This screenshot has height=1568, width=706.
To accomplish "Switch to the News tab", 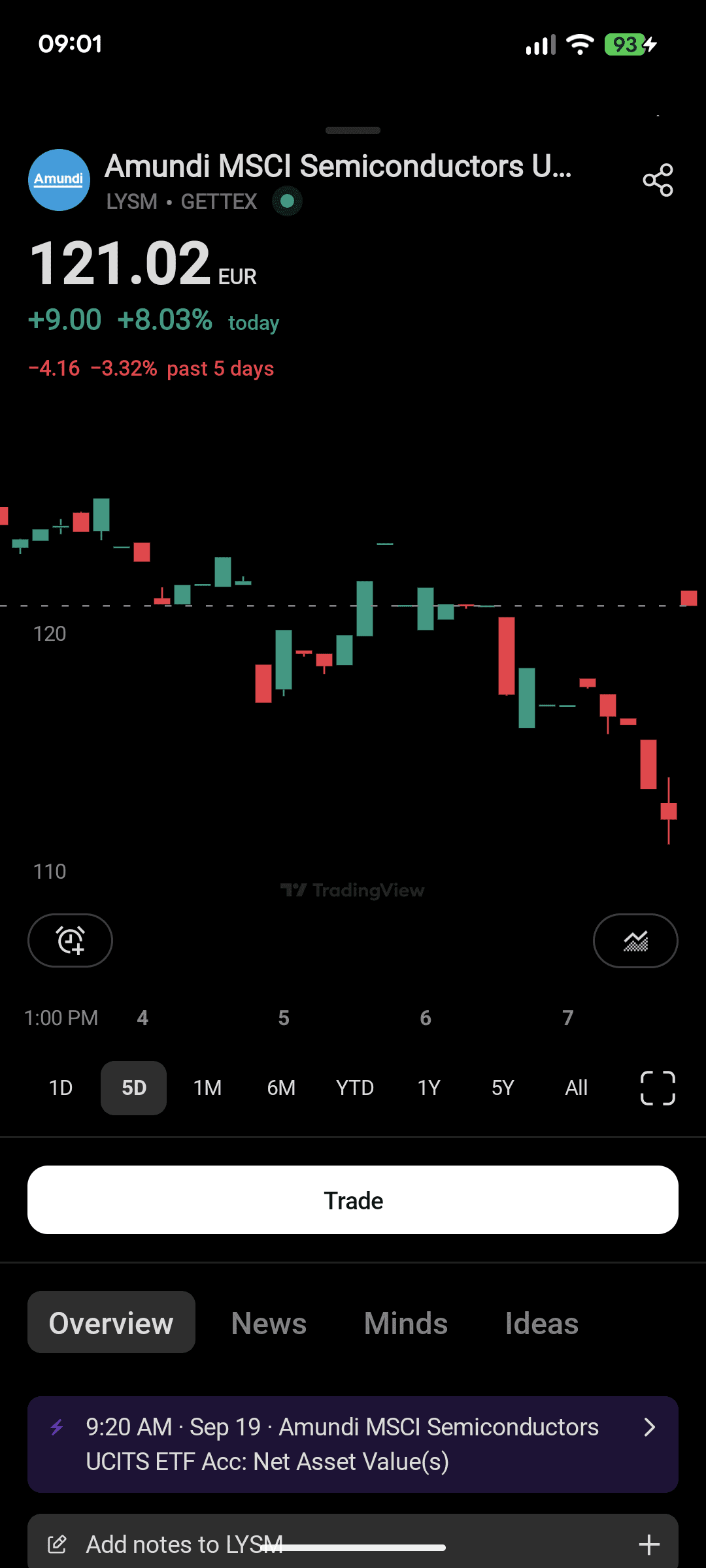I will (x=269, y=1323).
